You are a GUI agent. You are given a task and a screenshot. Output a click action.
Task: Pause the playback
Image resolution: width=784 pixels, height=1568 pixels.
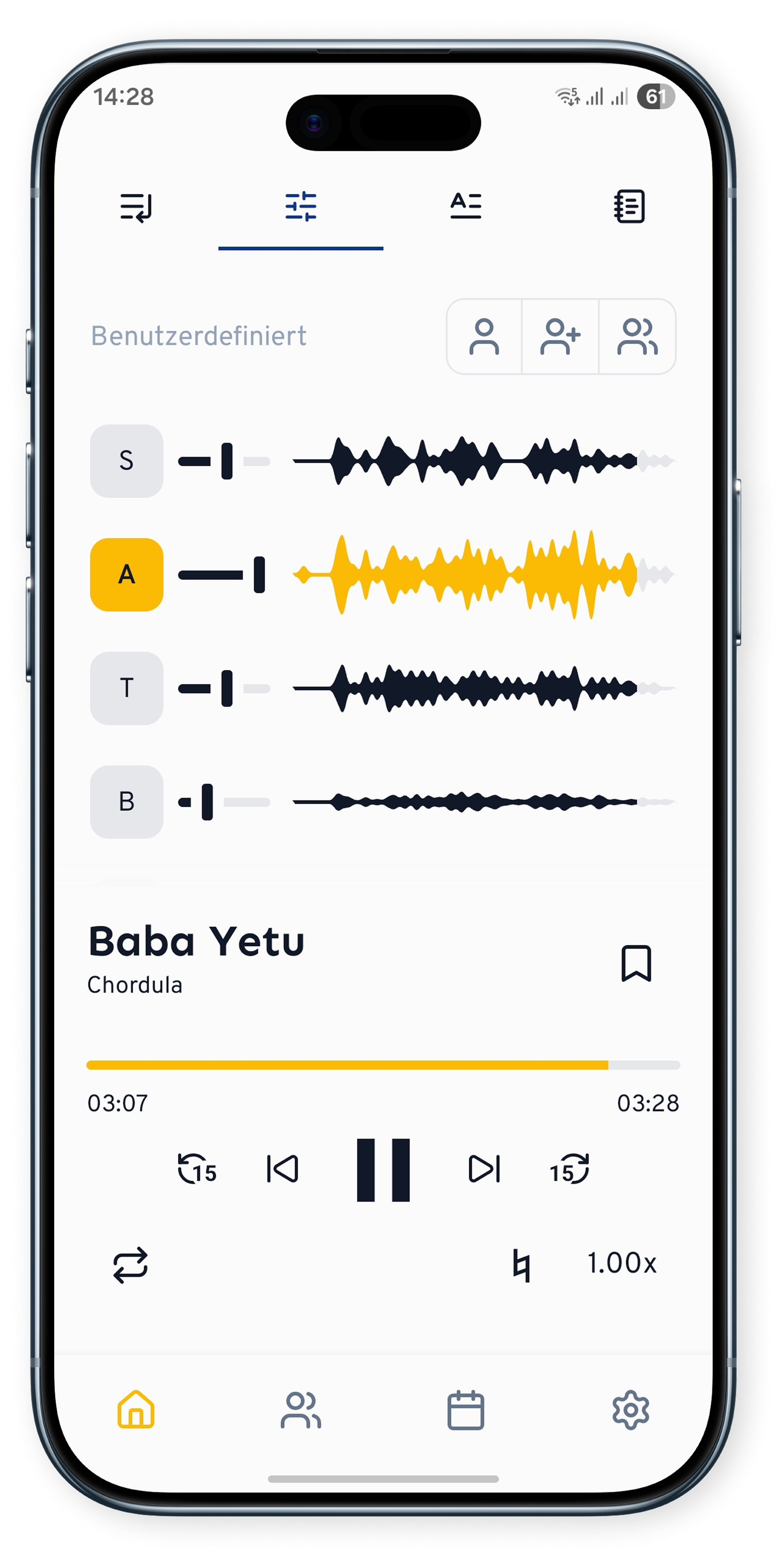coord(383,1169)
